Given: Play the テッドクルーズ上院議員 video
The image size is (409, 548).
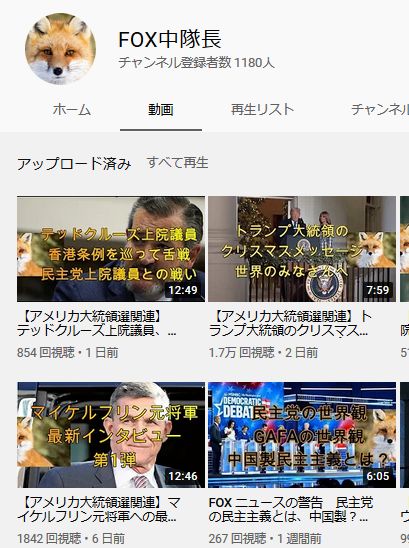Looking at the screenshot, I should pos(111,249).
